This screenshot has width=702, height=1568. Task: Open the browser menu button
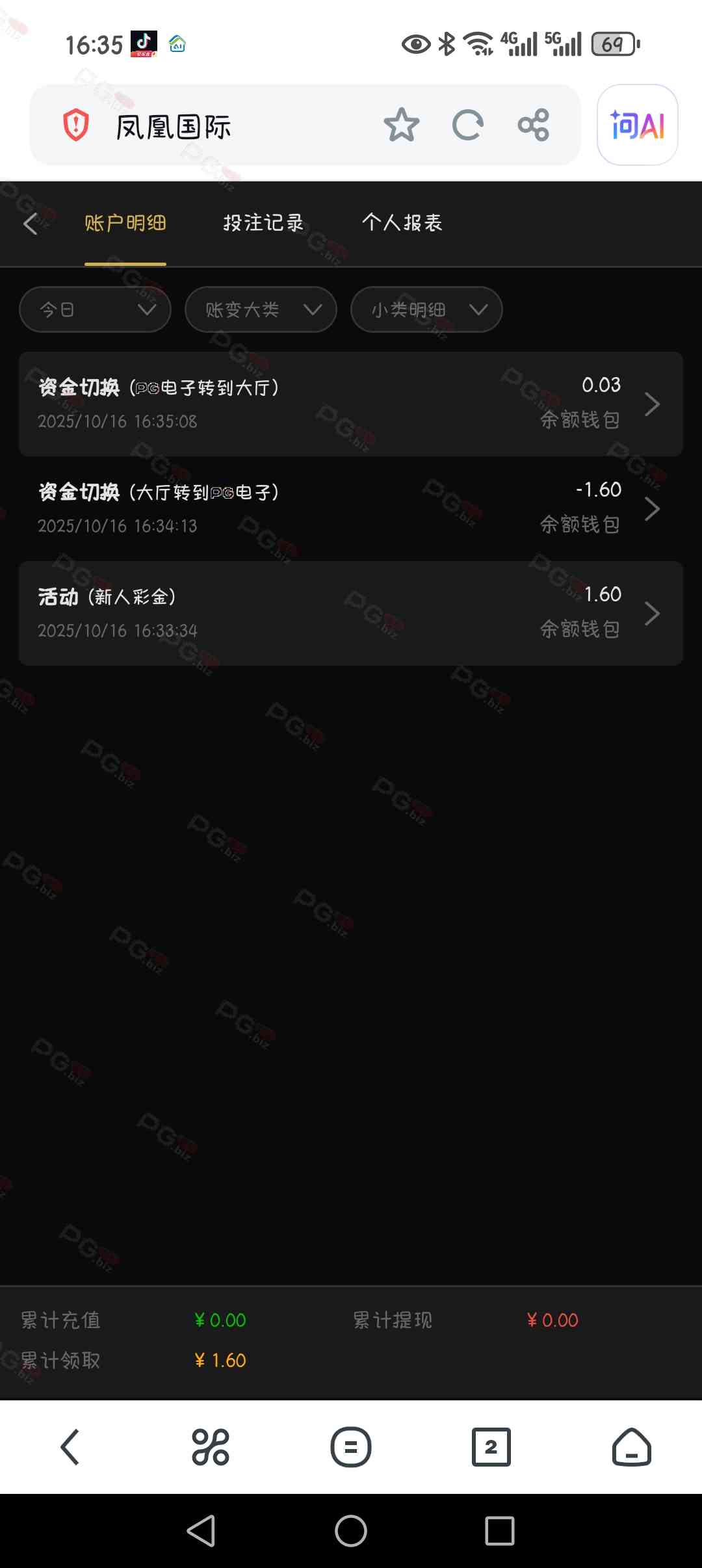[351, 1447]
